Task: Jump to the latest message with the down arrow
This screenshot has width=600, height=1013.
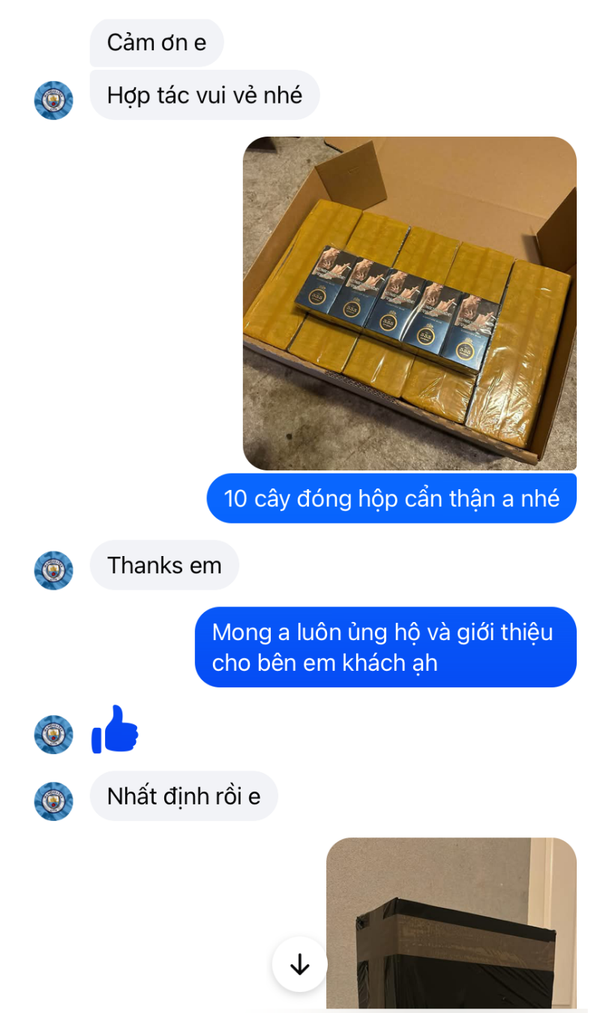Action: [299, 964]
